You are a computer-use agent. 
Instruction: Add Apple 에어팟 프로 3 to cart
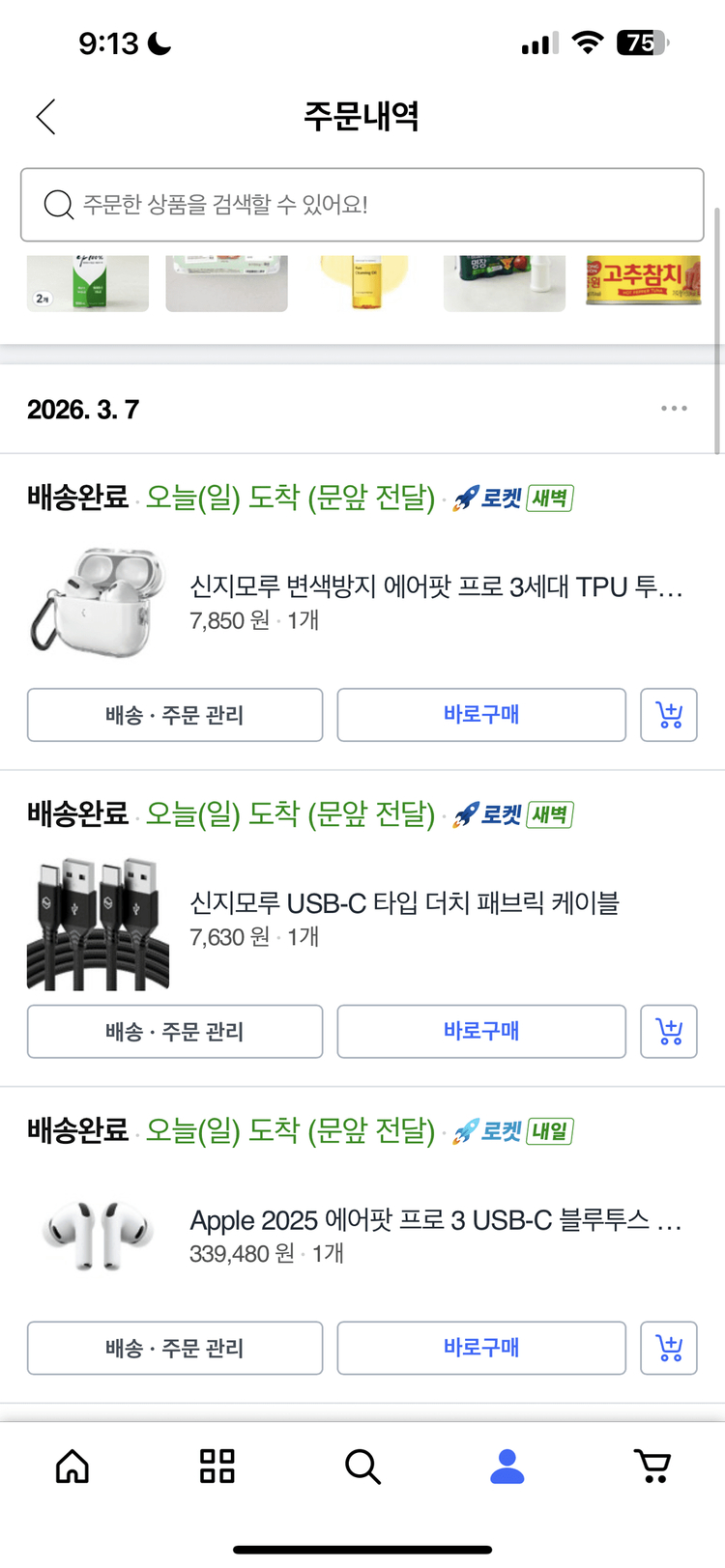pyautogui.click(x=669, y=1348)
